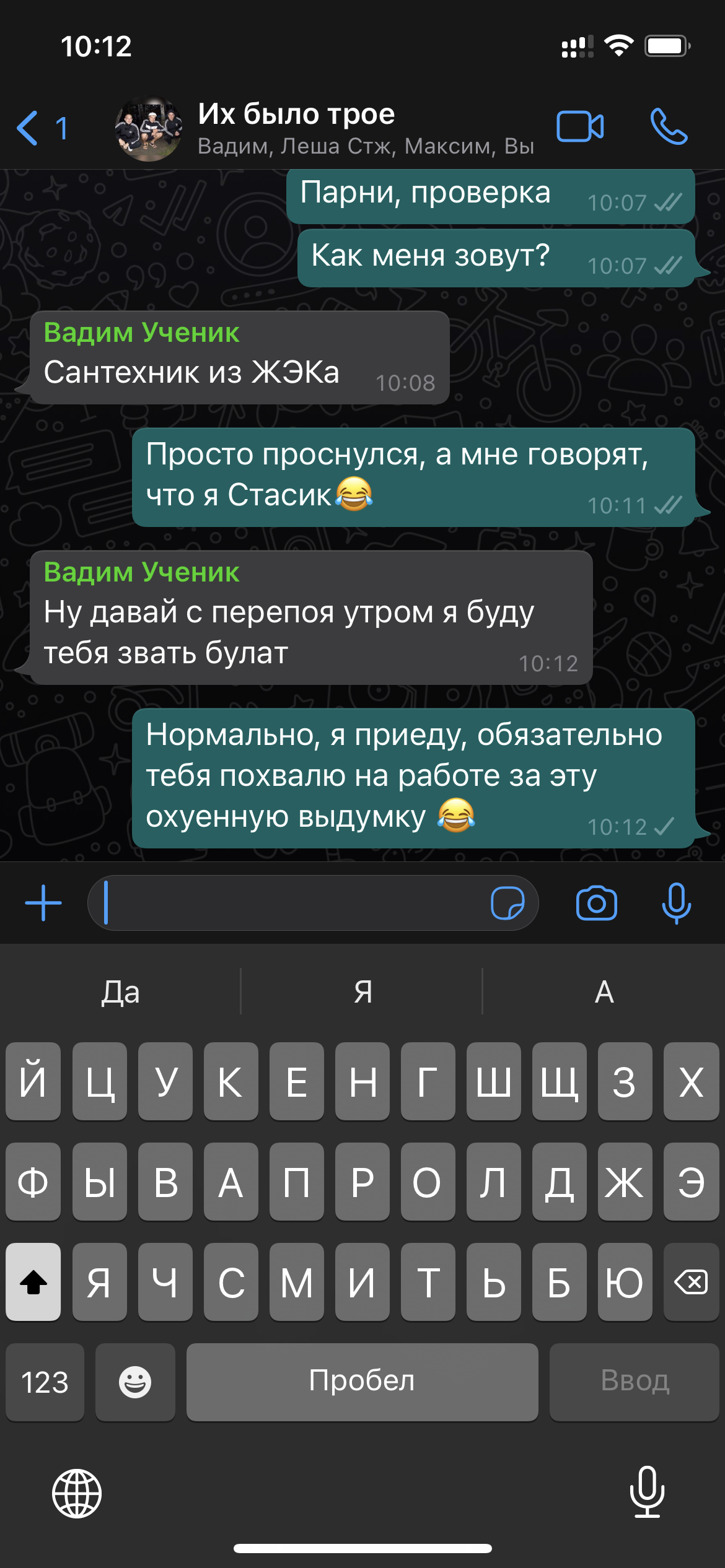The height and width of the screenshot is (1568, 725).
Task: Open the attachment plus menu
Action: [x=43, y=904]
